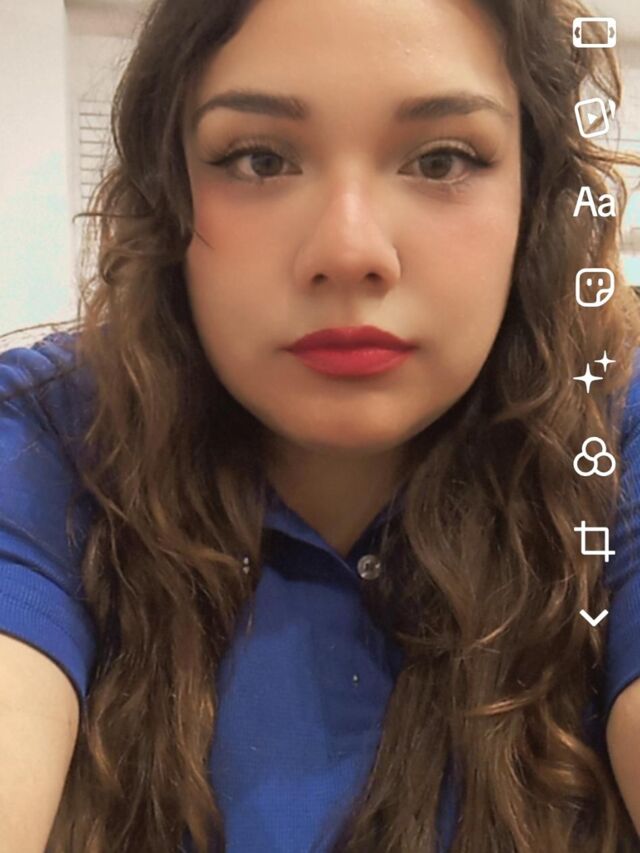This screenshot has height=853, width=640.
Task: Open the color filters tool
Action: [x=594, y=457]
